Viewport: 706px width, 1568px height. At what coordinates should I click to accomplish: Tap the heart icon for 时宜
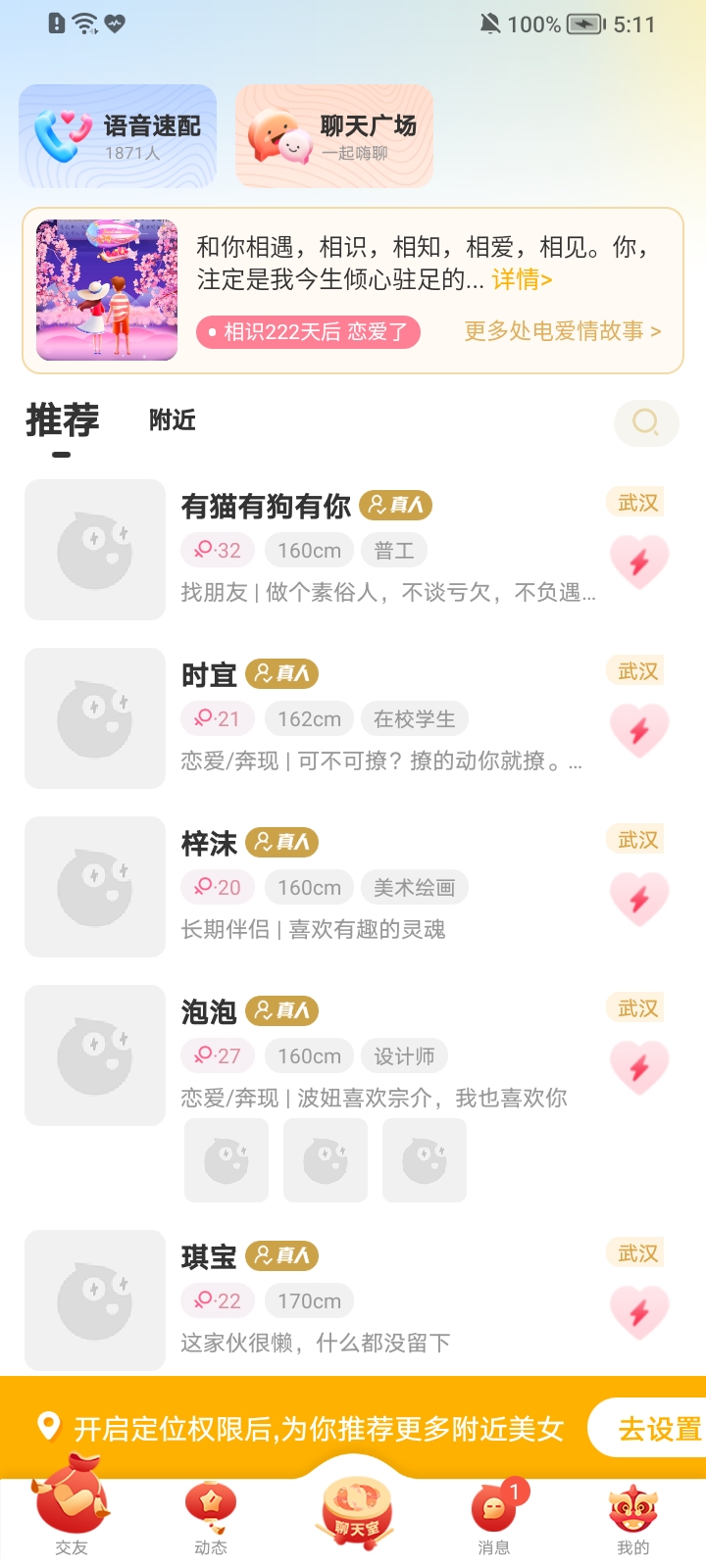[x=639, y=730]
